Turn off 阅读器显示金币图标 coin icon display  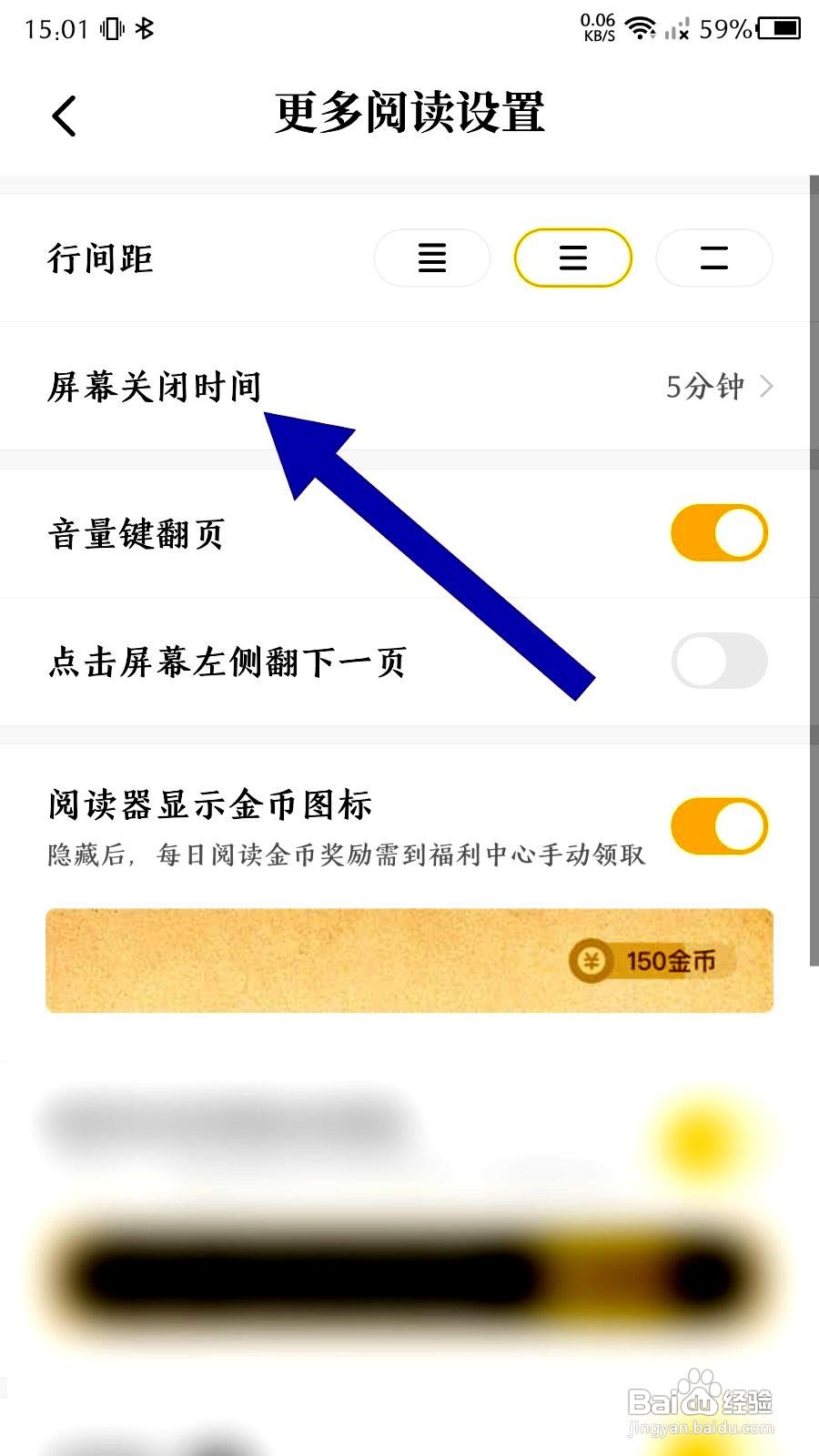click(718, 824)
